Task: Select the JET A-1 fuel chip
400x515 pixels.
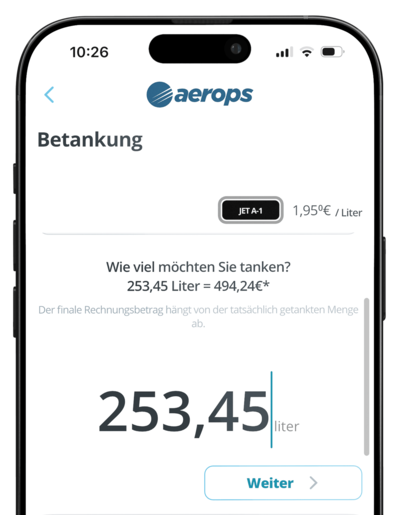Action: tap(251, 210)
